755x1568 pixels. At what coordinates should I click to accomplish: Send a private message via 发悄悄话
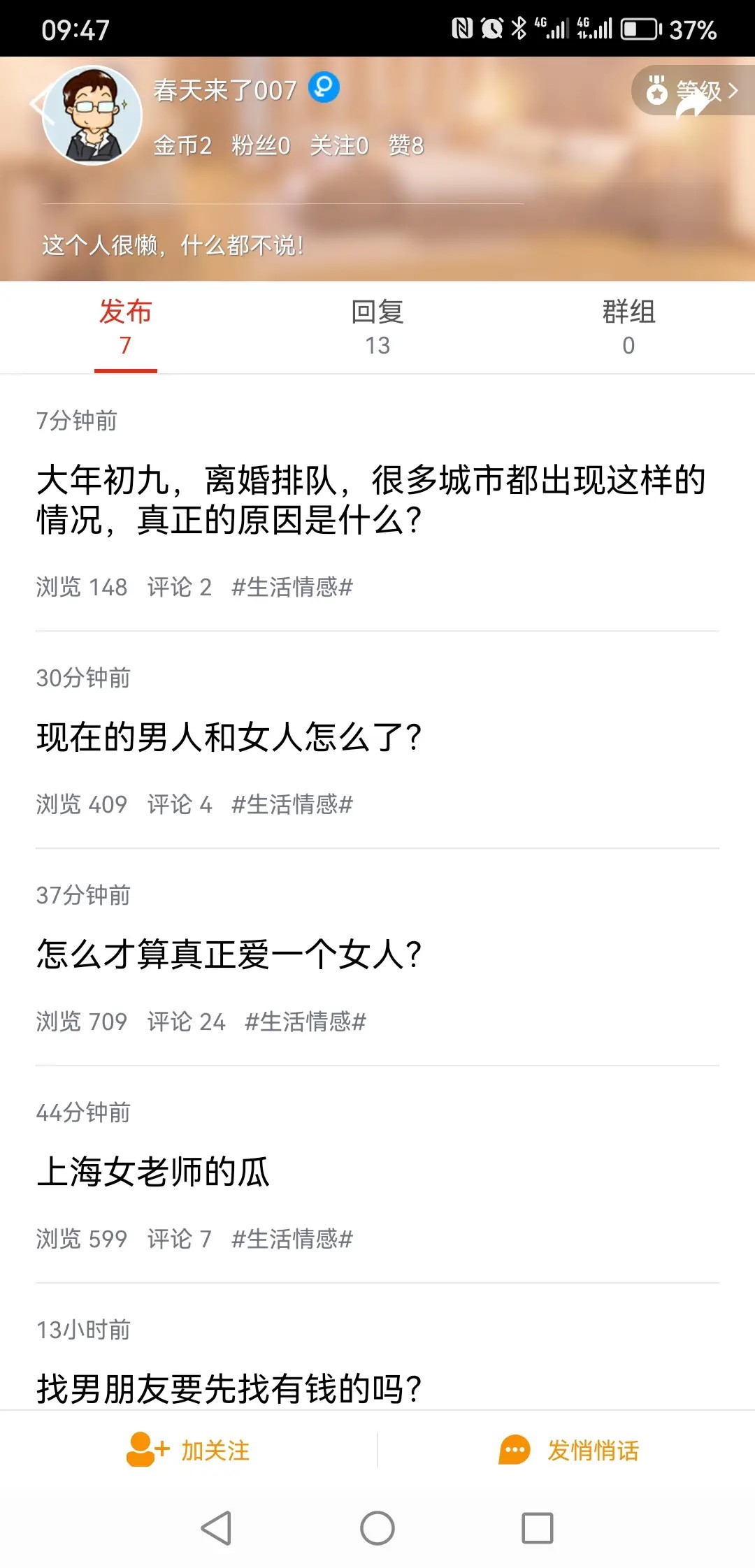(569, 1451)
